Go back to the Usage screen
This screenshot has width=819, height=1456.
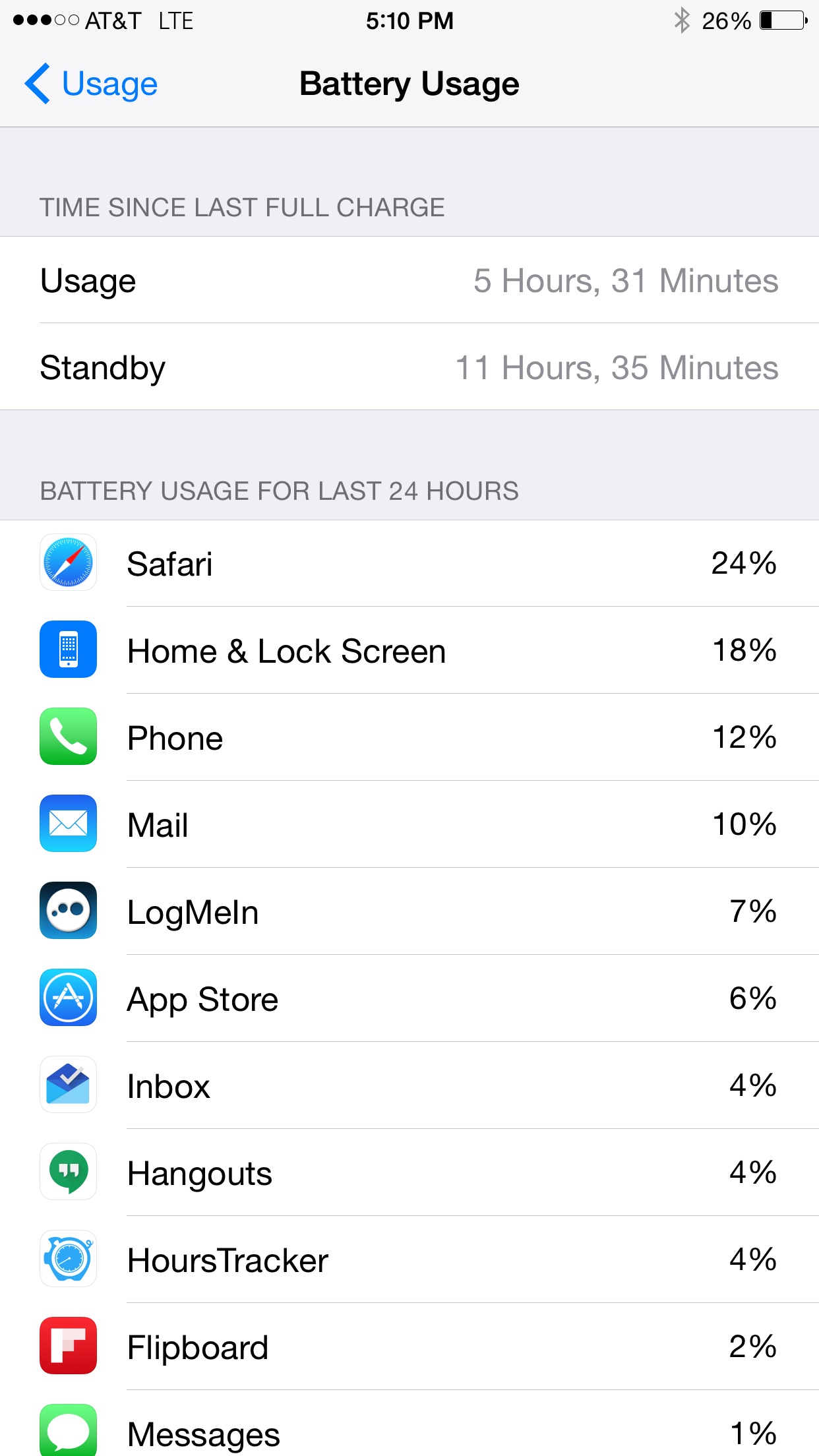91,84
